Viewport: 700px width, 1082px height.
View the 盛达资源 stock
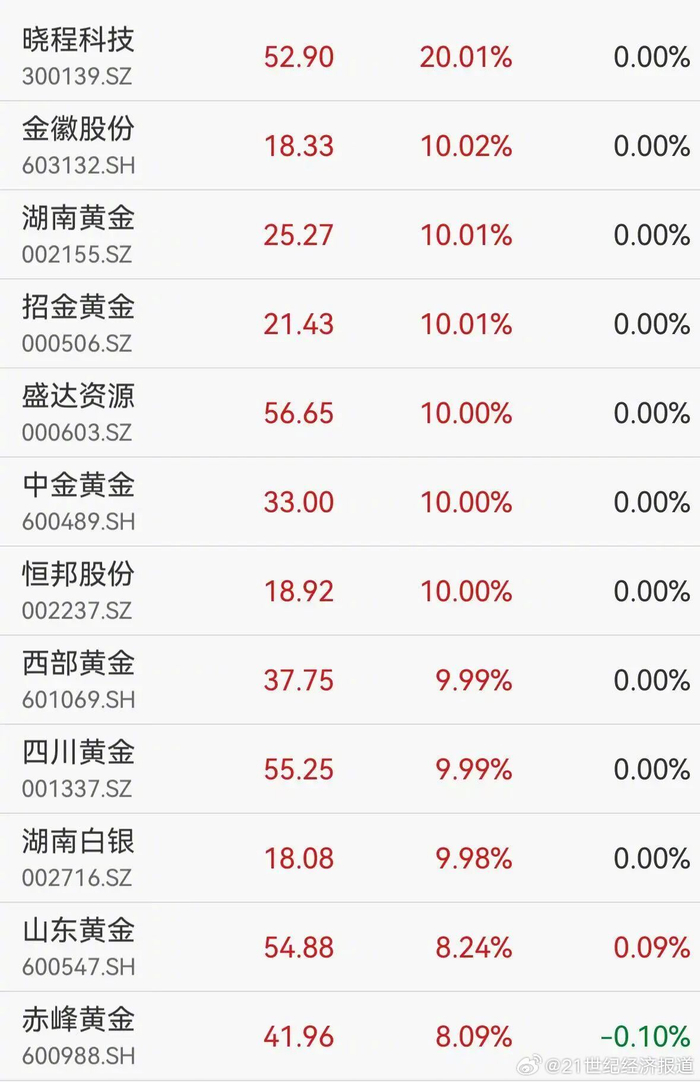coord(350,413)
